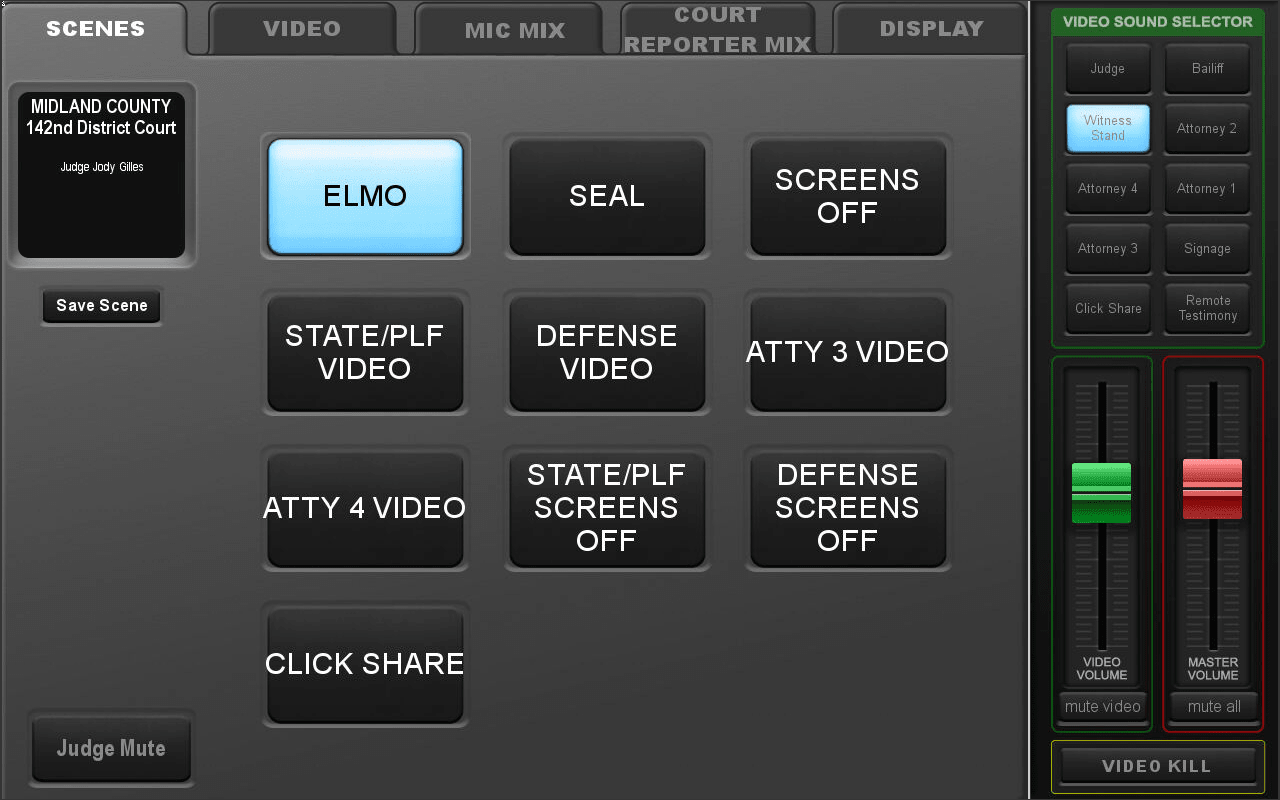Choose Bailiff as the video sound source
This screenshot has height=800, width=1280.
[1207, 69]
